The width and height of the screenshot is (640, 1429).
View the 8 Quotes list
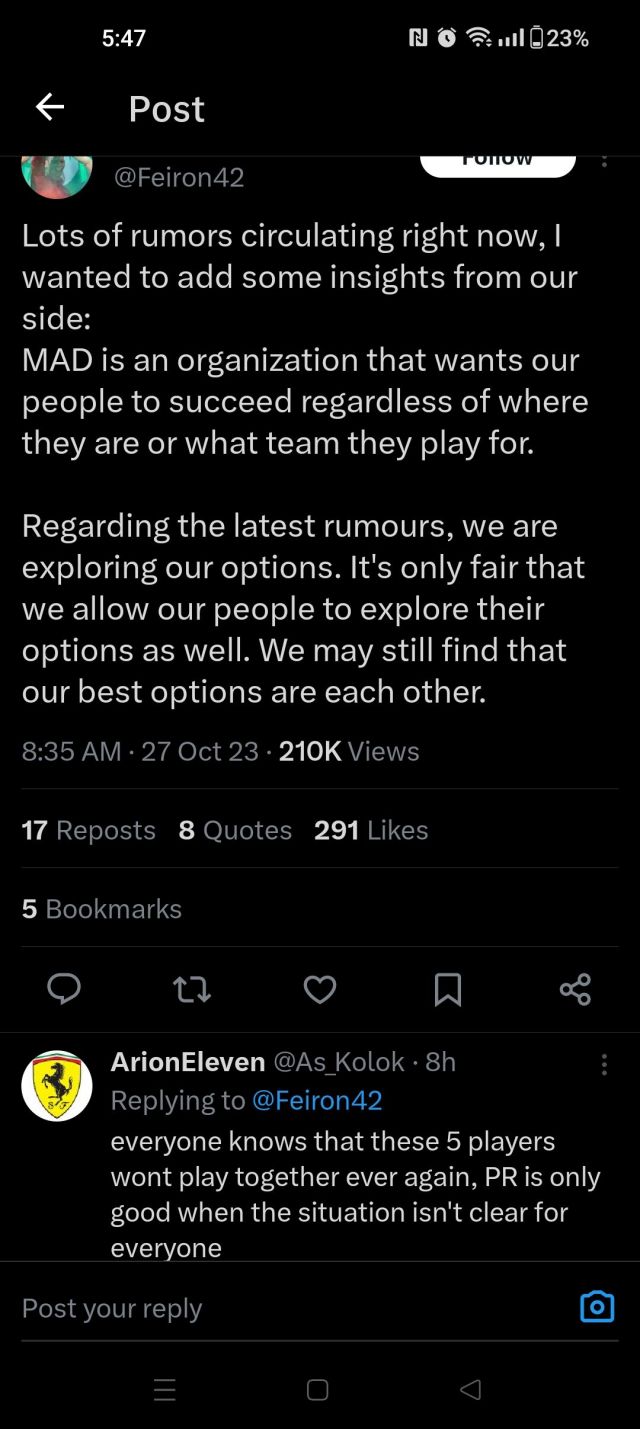[x=236, y=830]
